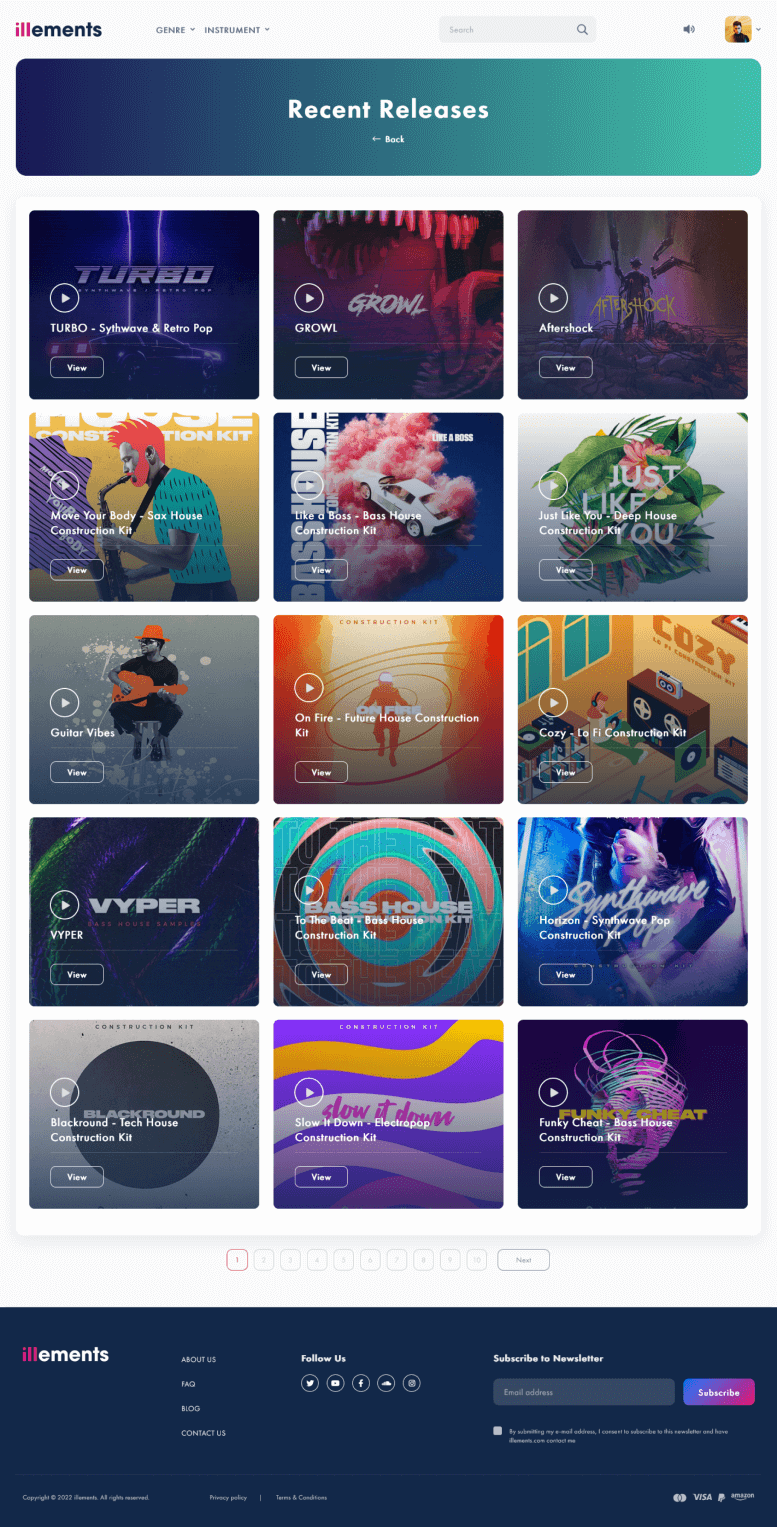Expand the Genre dropdown
This screenshot has width=777, height=1527.
(x=175, y=30)
